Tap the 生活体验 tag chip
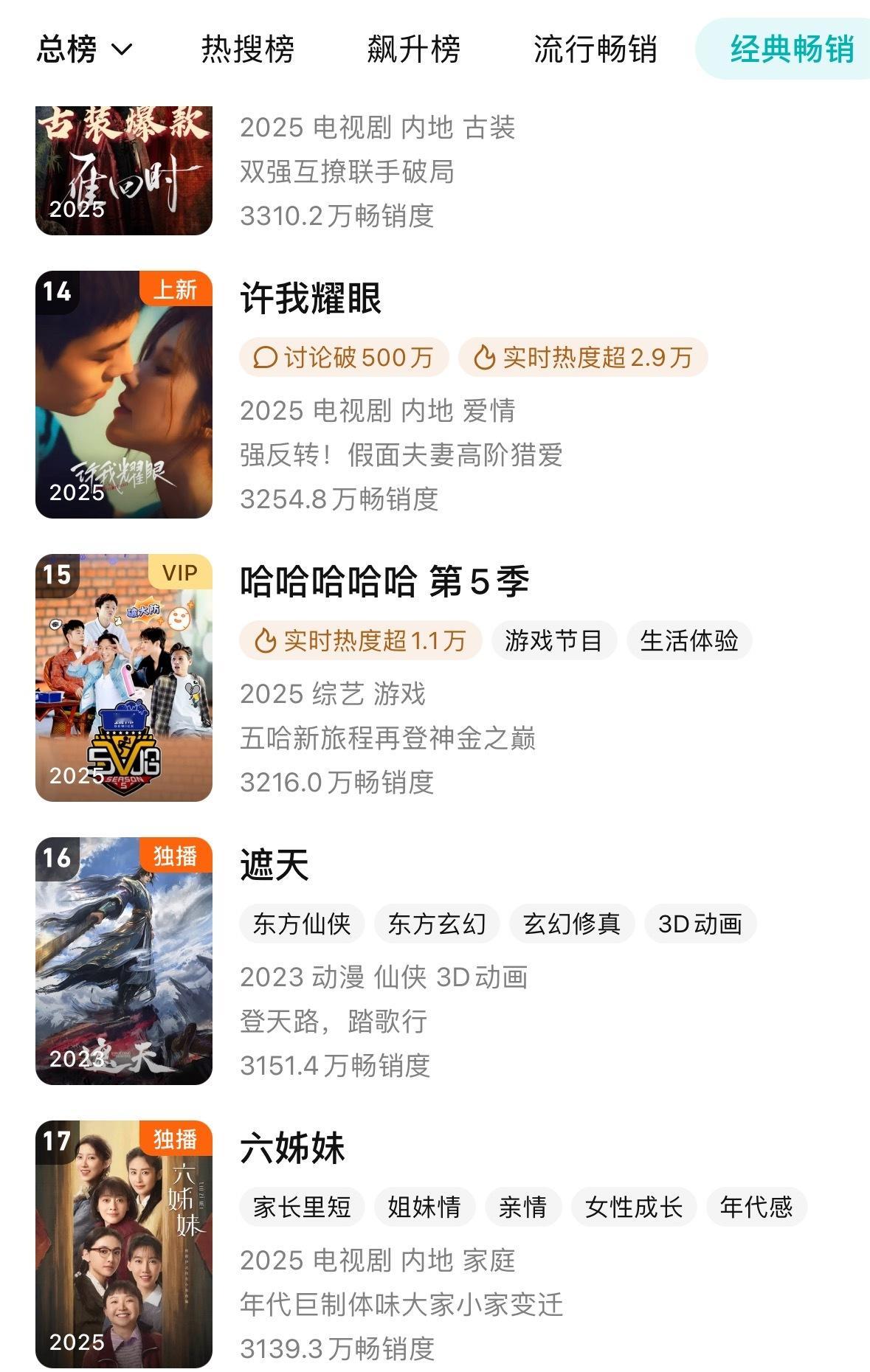870x1372 pixels. tap(689, 640)
